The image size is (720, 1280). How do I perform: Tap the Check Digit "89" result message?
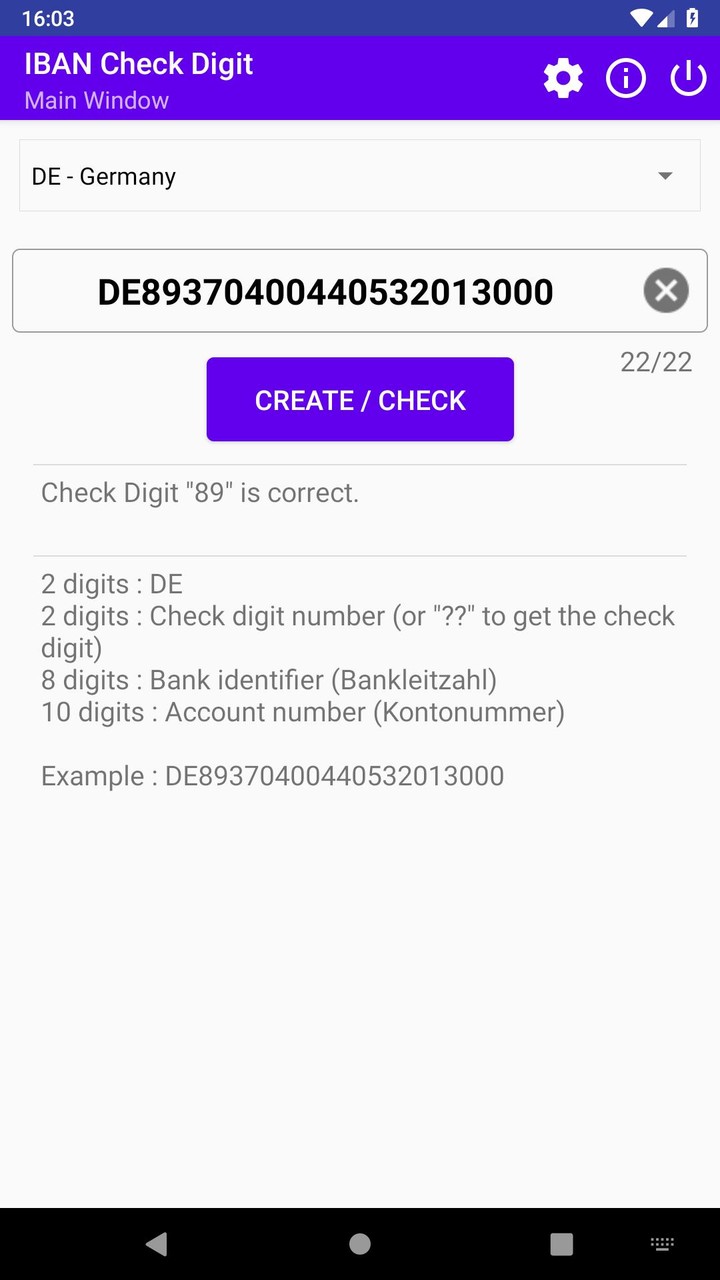(200, 492)
